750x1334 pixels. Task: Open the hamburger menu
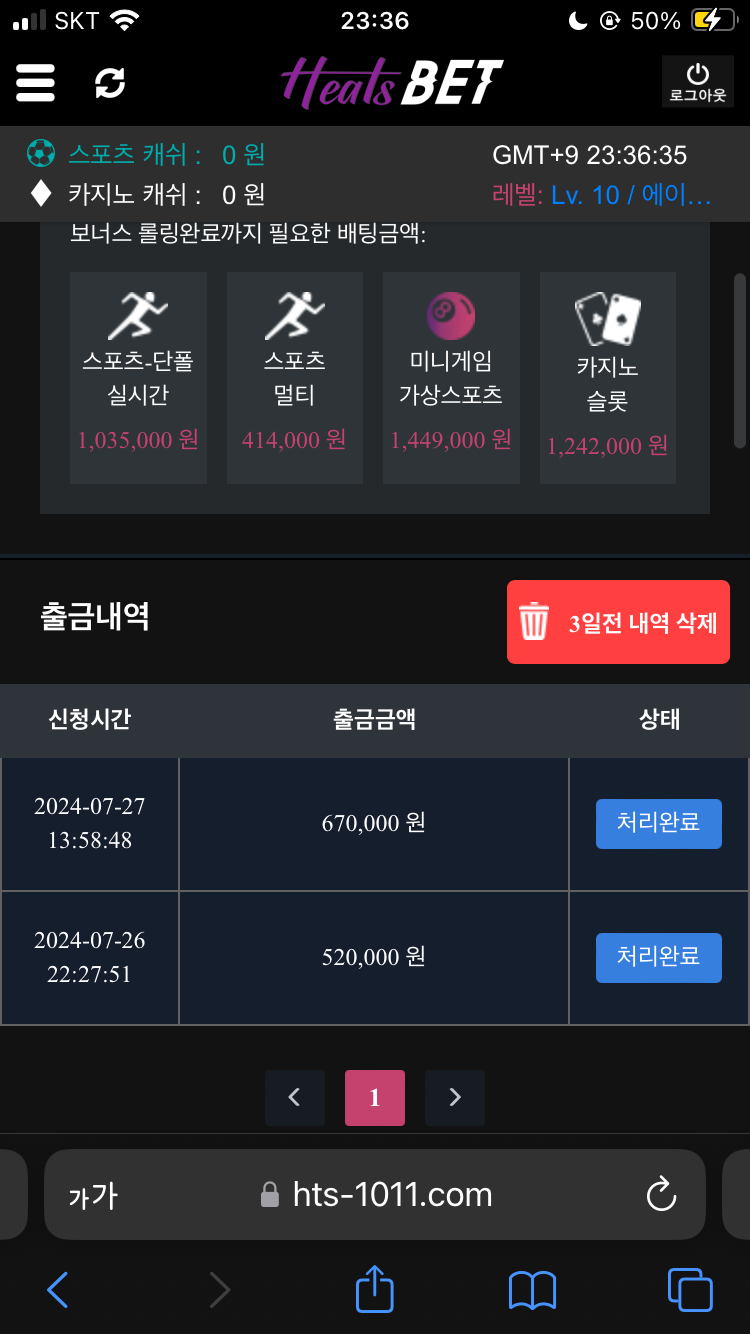(x=35, y=82)
